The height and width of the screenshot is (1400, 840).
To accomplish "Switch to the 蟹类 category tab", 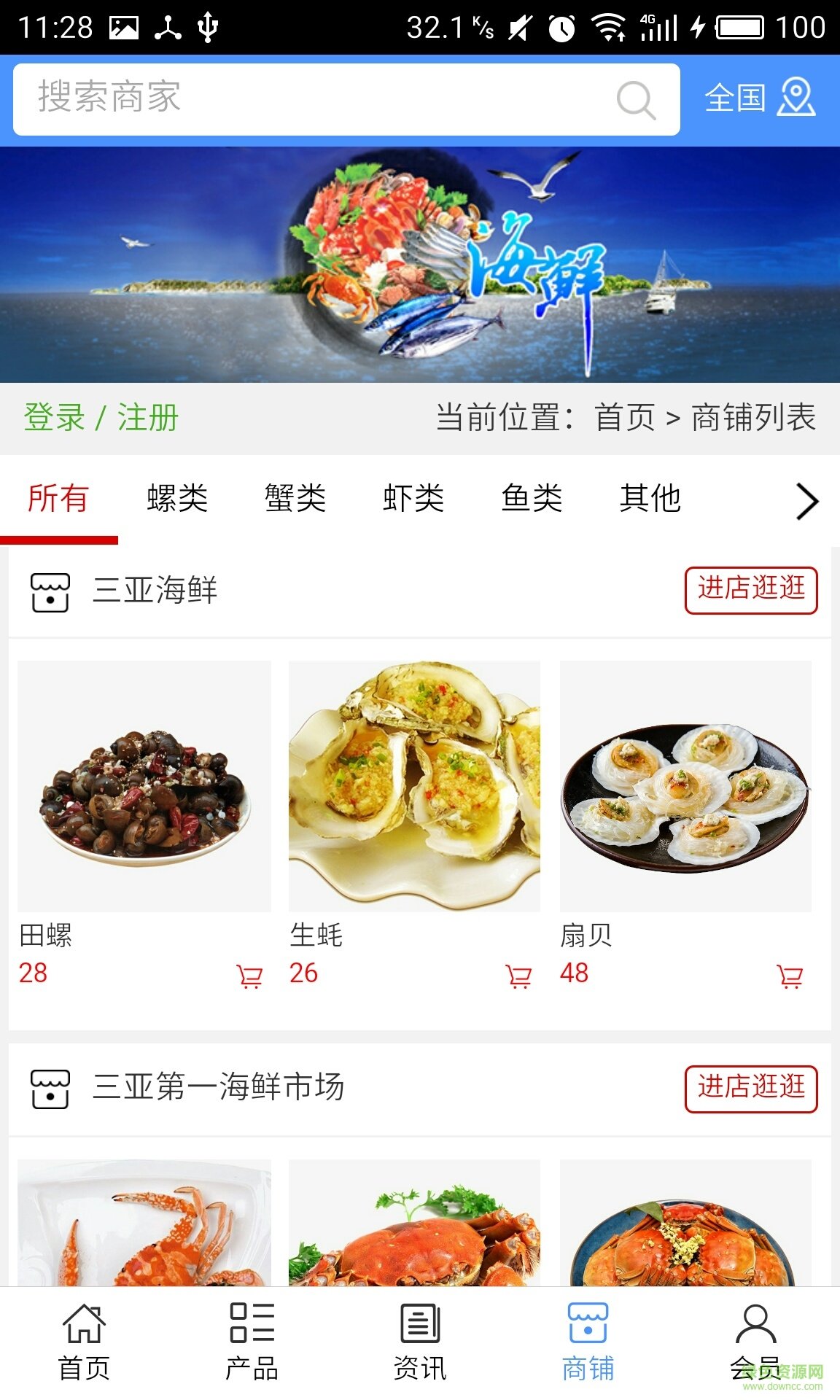I will pos(295,499).
